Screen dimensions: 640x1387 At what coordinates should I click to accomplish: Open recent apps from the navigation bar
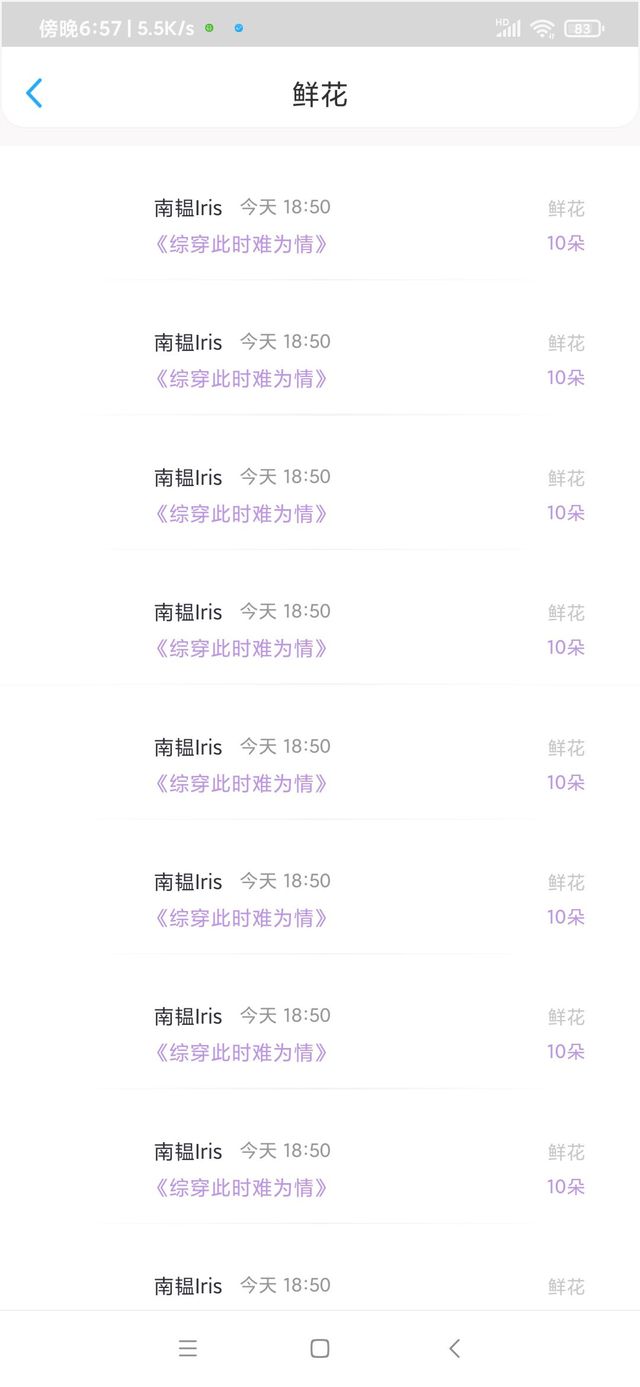click(188, 1348)
